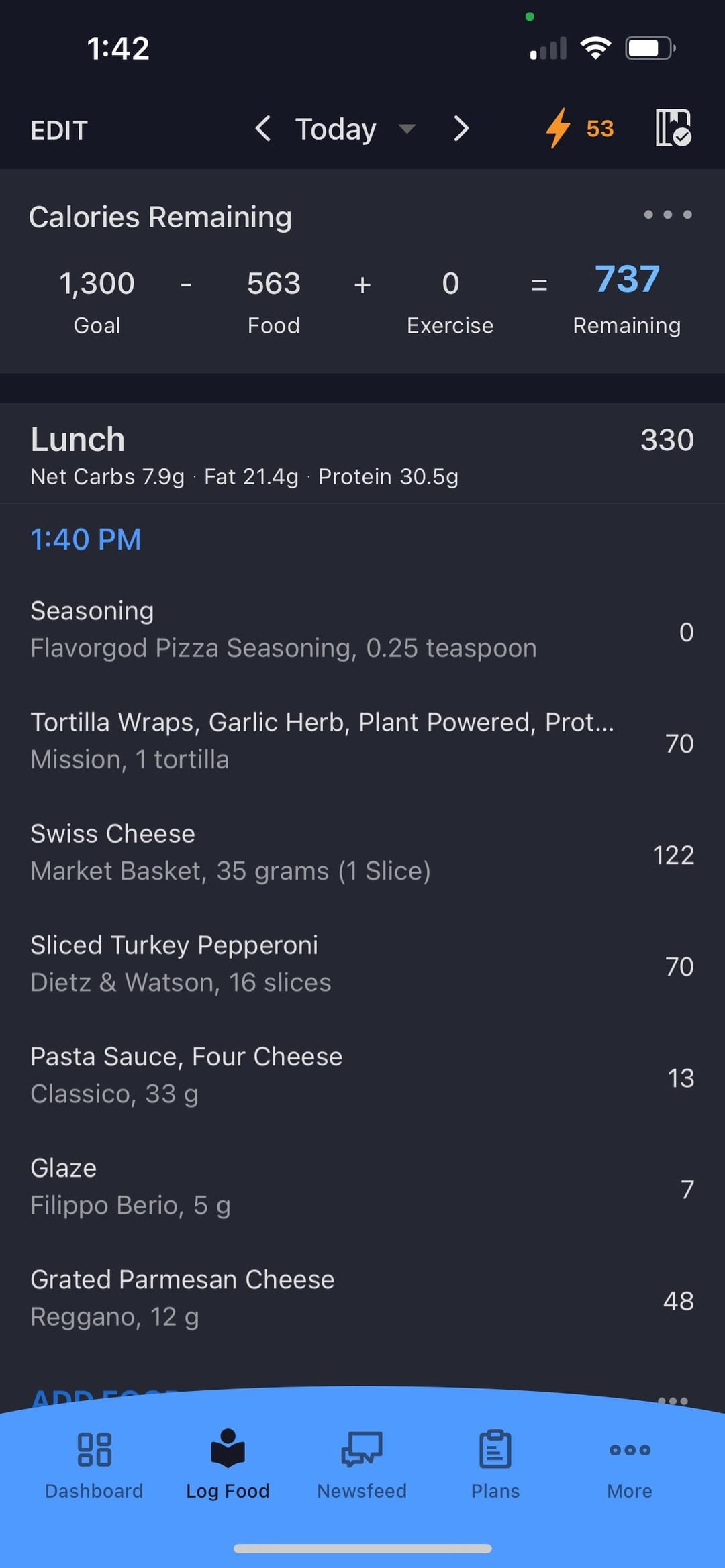Image resolution: width=725 pixels, height=1568 pixels.
Task: Open the streak lightning bolt counter
Action: (x=579, y=128)
